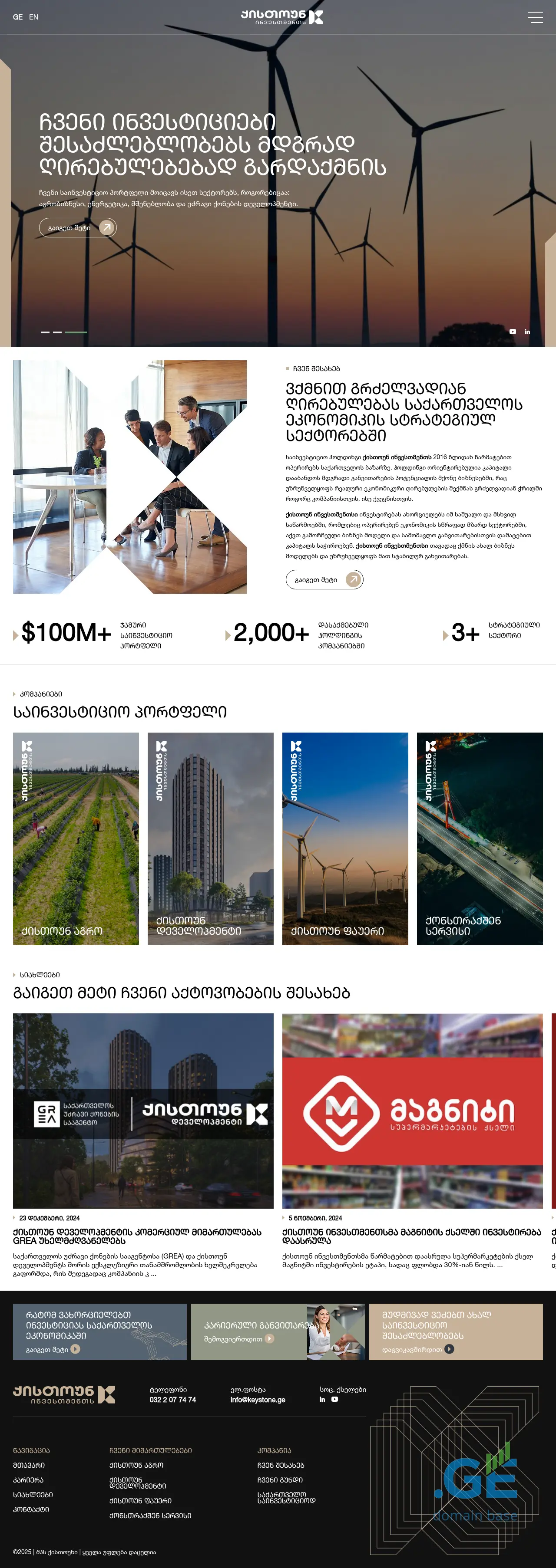
Task: Switch language to EN
Action: tap(33, 17)
